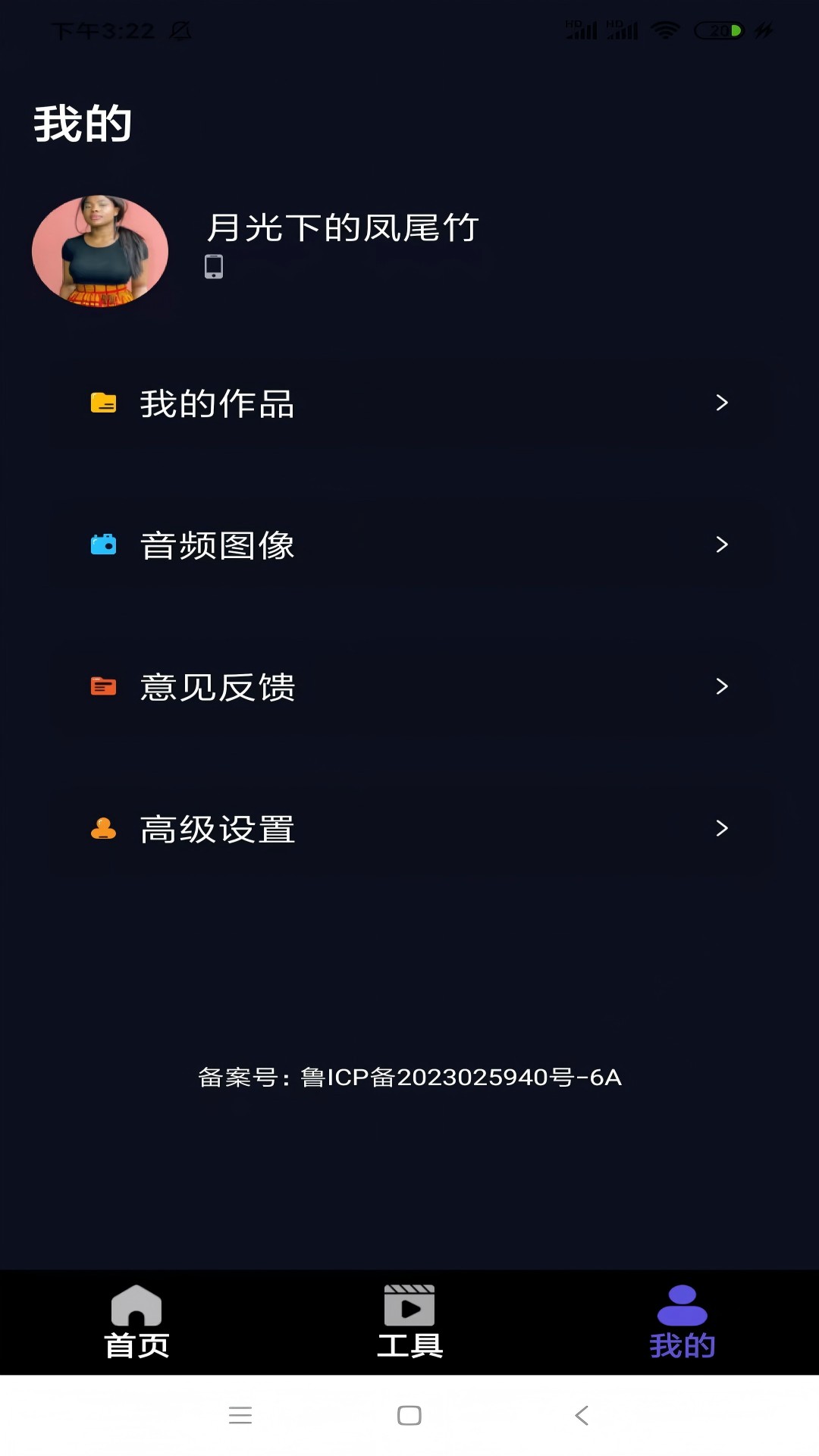Switch to the 工具 tab

(x=409, y=1324)
